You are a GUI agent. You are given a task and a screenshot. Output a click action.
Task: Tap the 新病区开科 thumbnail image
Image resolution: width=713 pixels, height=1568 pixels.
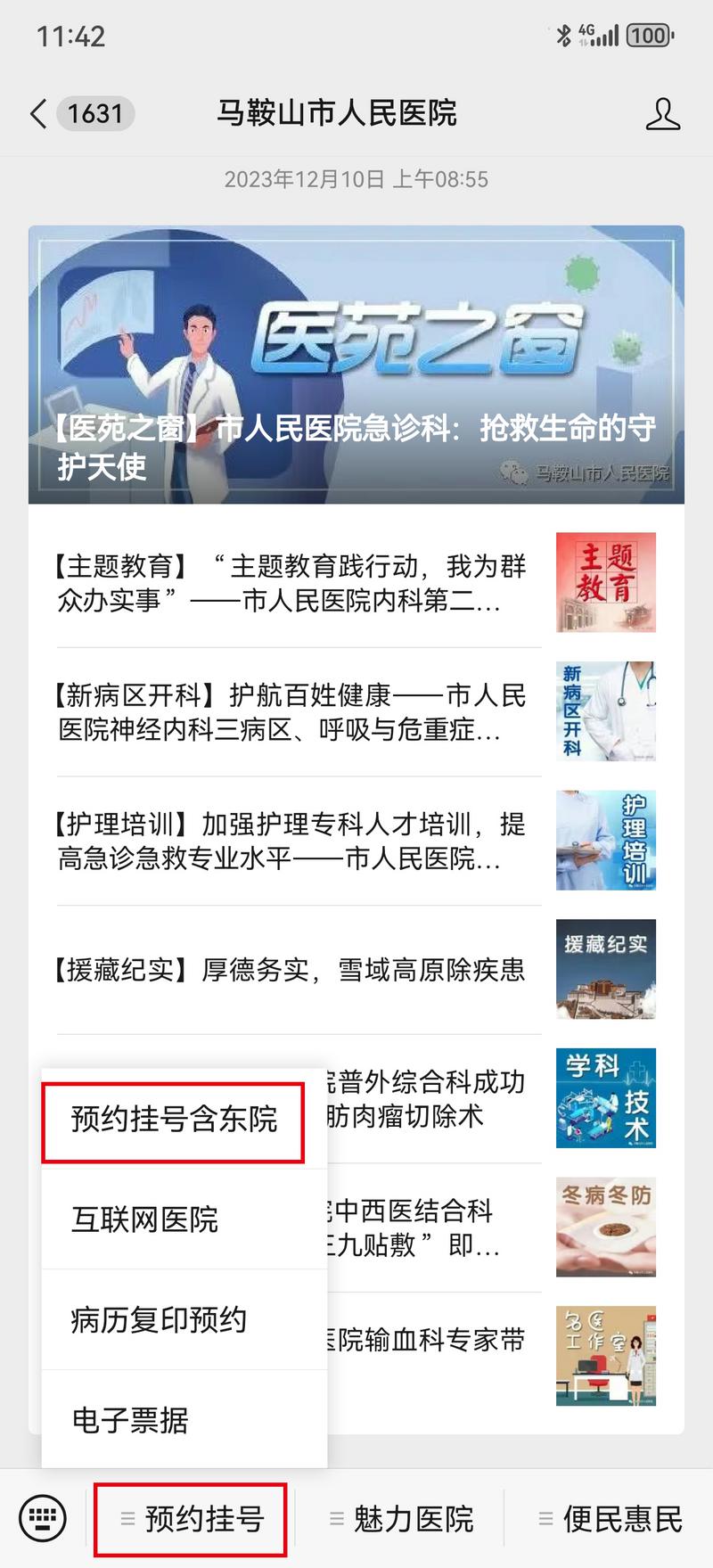[605, 712]
